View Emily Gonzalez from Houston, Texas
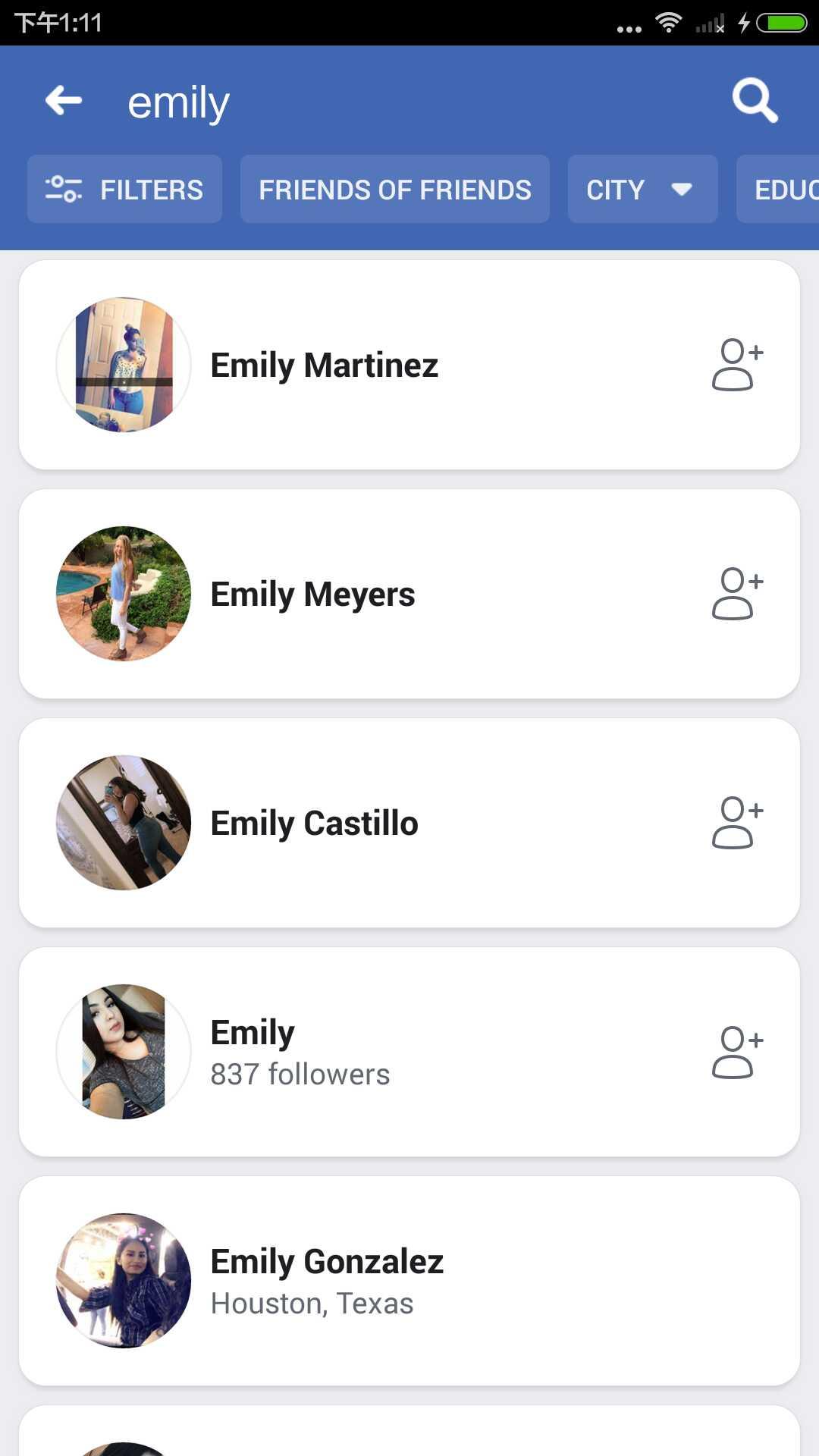This screenshot has width=819, height=1456. point(326,1281)
